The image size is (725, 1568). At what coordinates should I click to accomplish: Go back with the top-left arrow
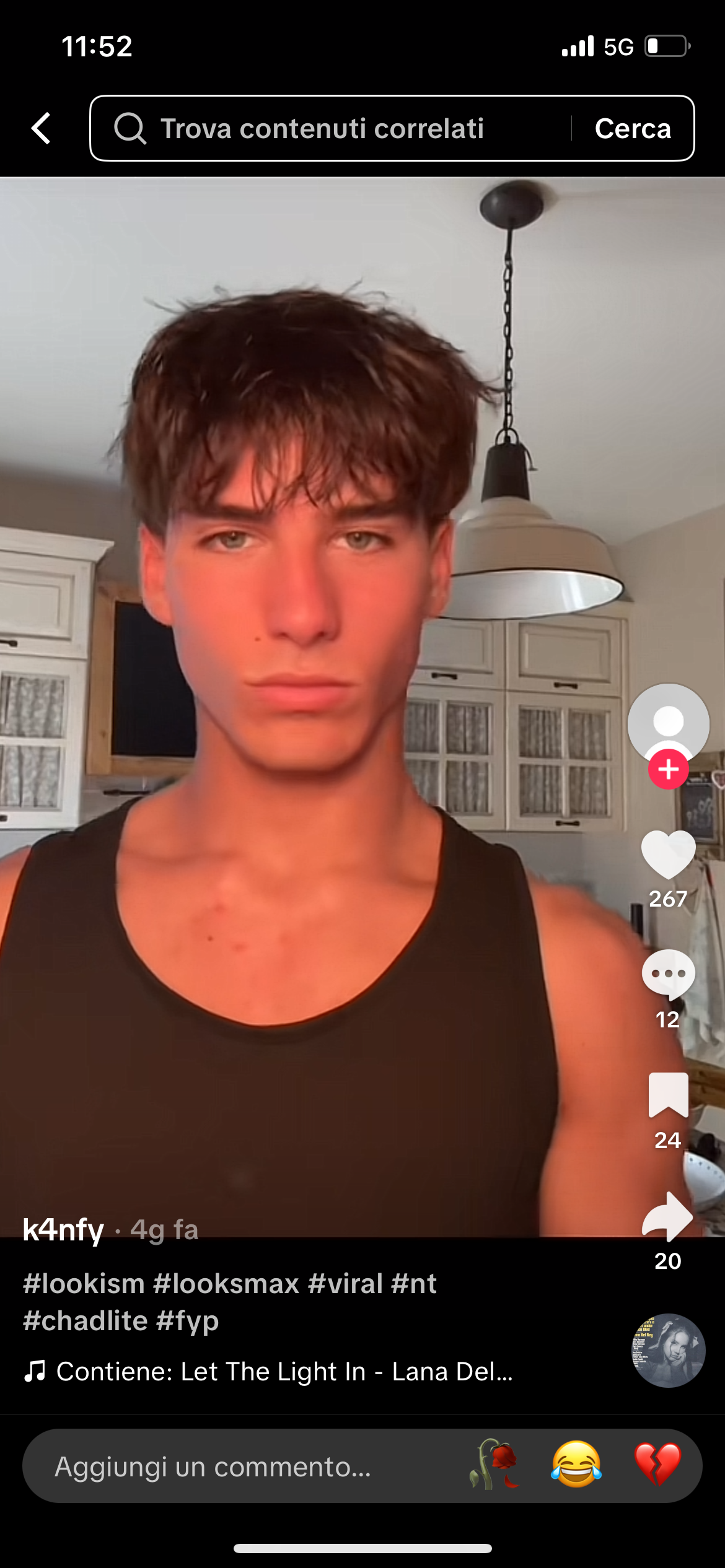click(x=41, y=128)
